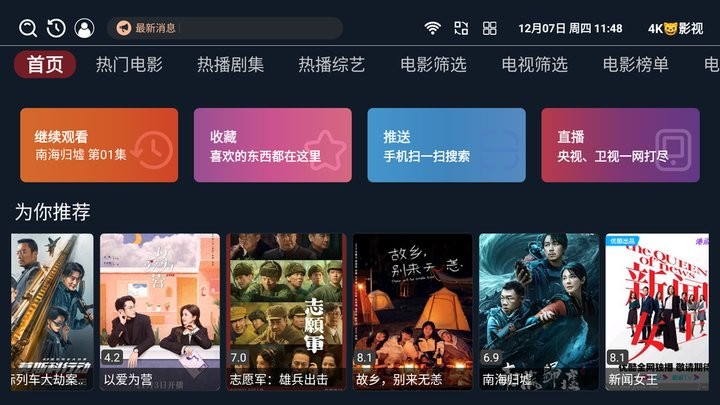Open 故乡,别来无恙 poster
The height and width of the screenshot is (405, 720).
pyautogui.click(x=412, y=310)
